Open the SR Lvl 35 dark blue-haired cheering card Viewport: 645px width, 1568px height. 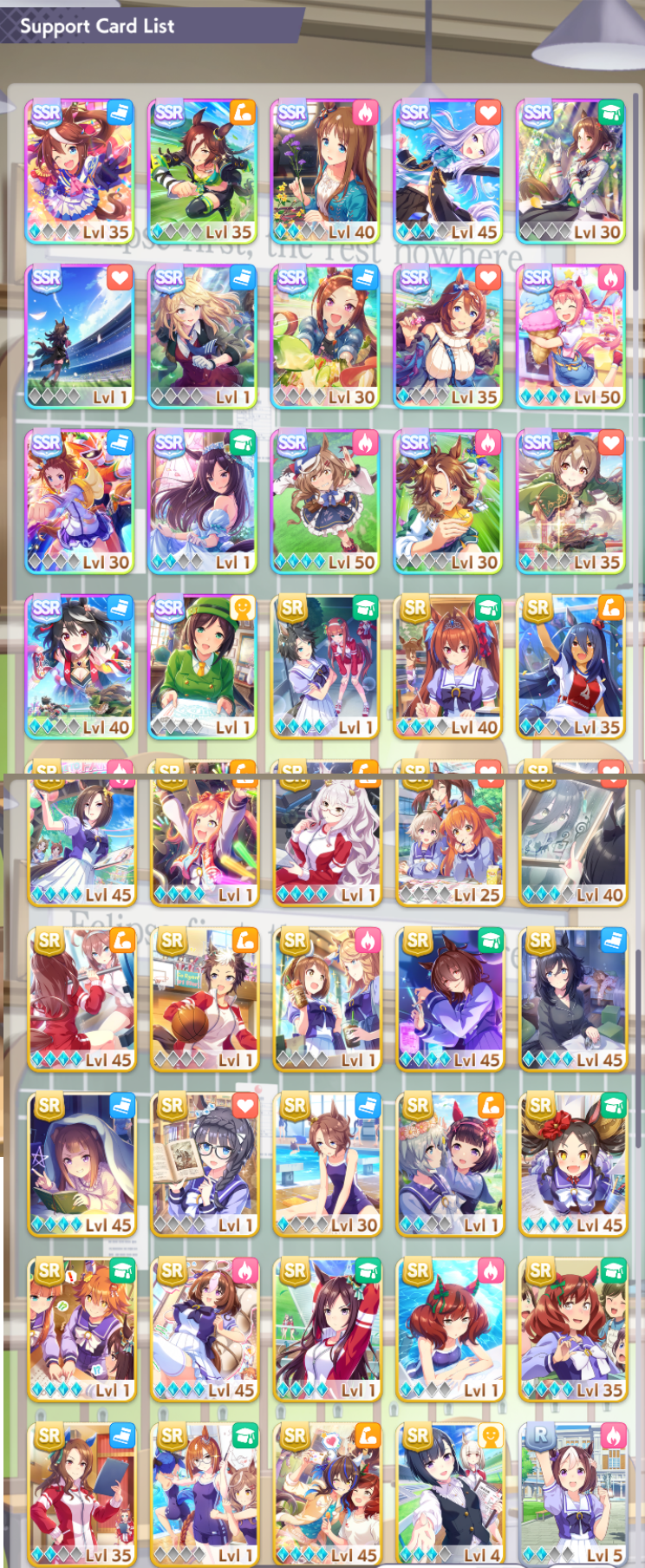pos(571,666)
